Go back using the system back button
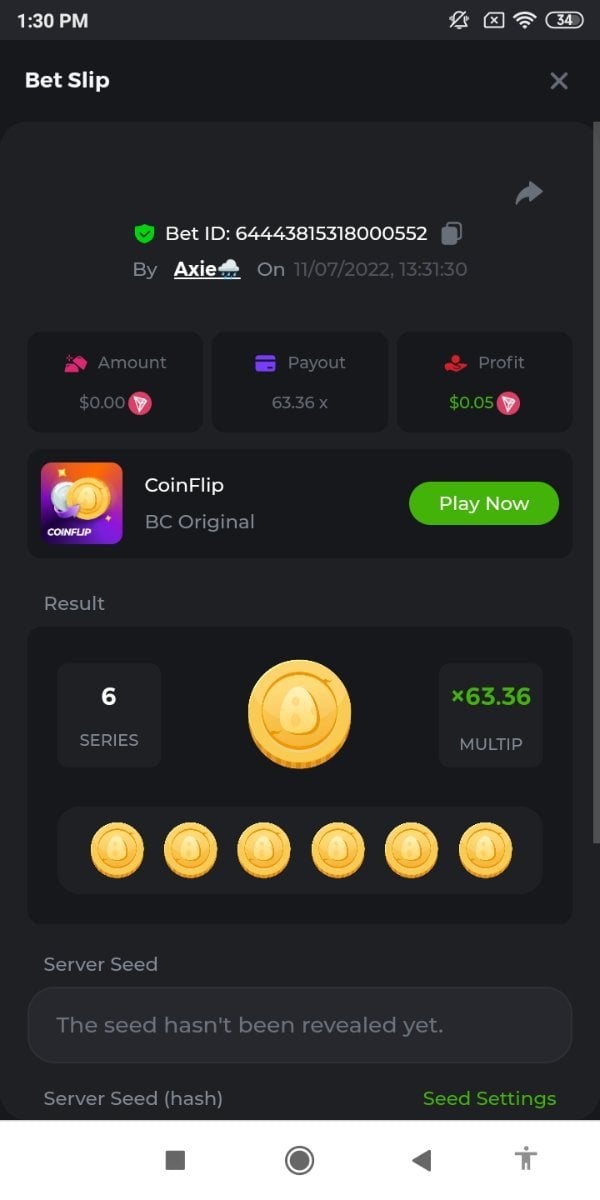600x1200 pixels. tap(422, 1160)
